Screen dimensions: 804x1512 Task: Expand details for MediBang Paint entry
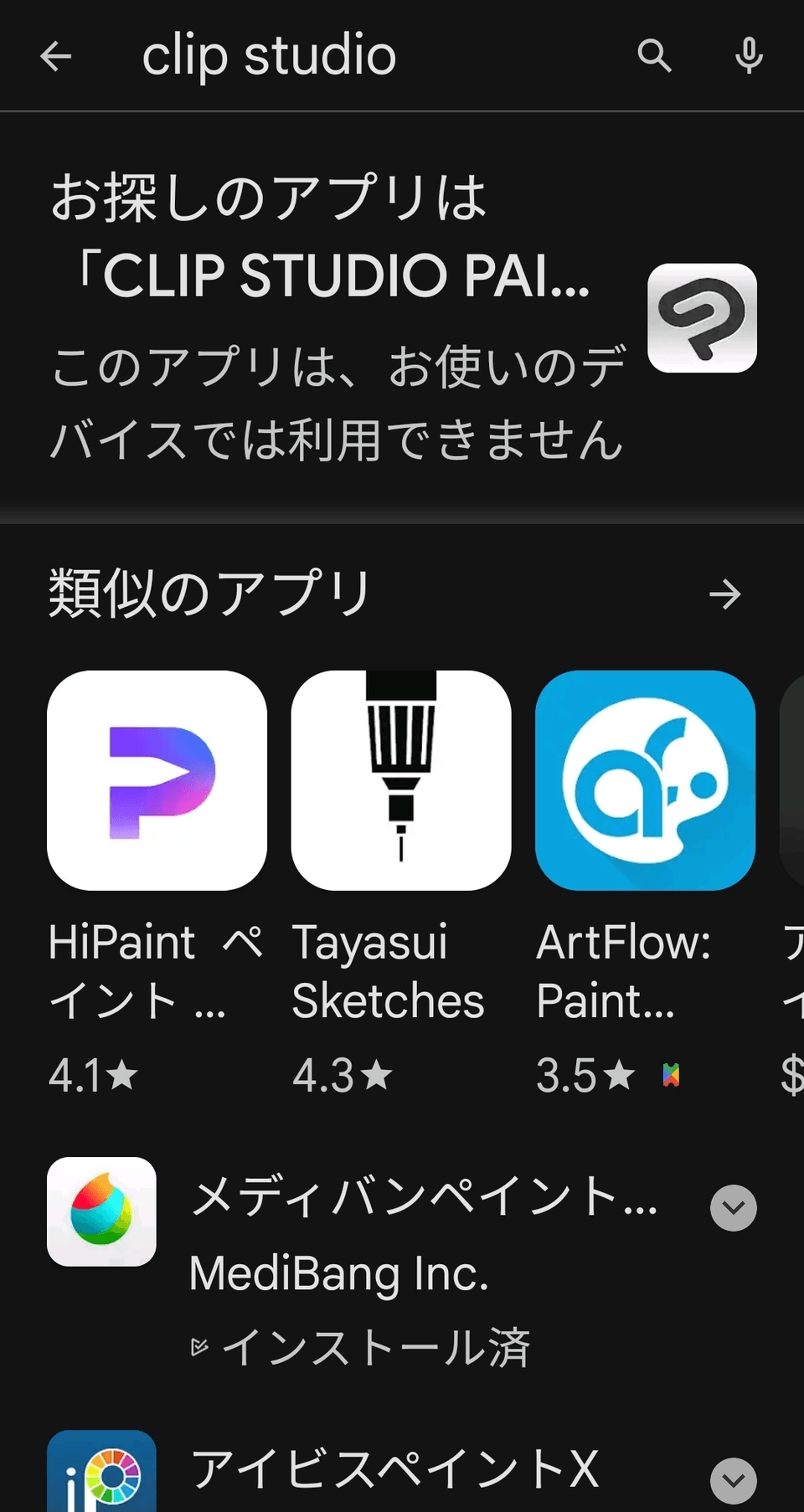(733, 1206)
